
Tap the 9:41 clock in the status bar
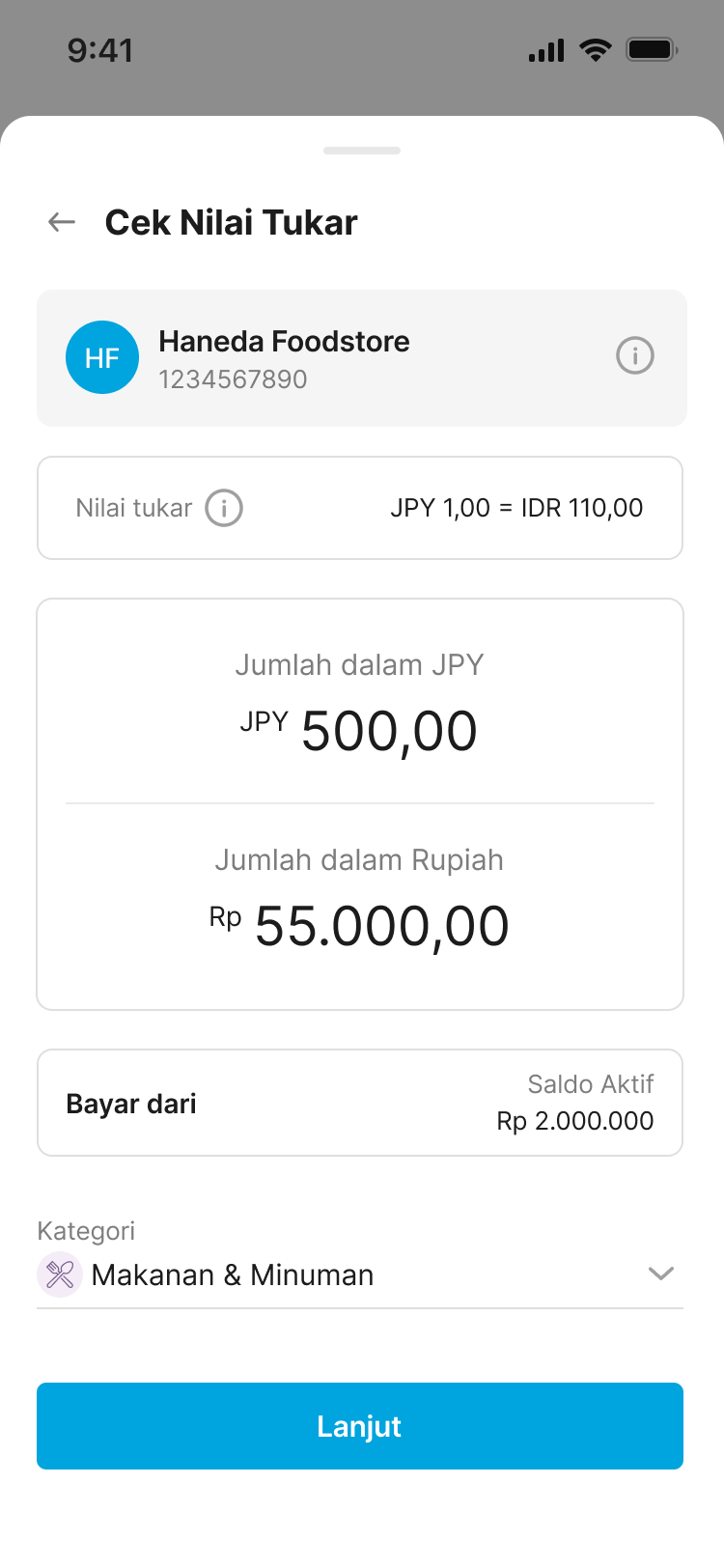99,50
